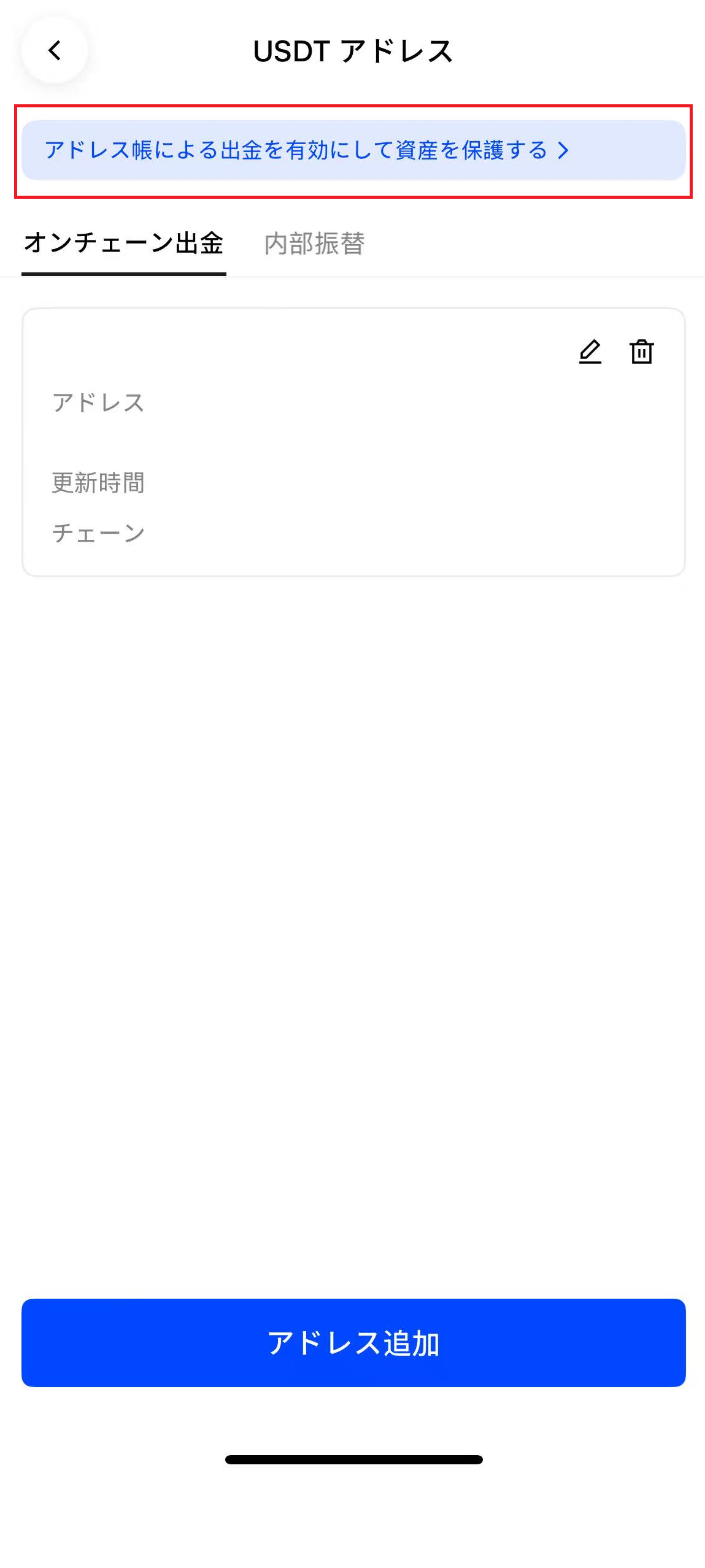
Task: Switch to the 内部振替 tab
Action: (314, 244)
